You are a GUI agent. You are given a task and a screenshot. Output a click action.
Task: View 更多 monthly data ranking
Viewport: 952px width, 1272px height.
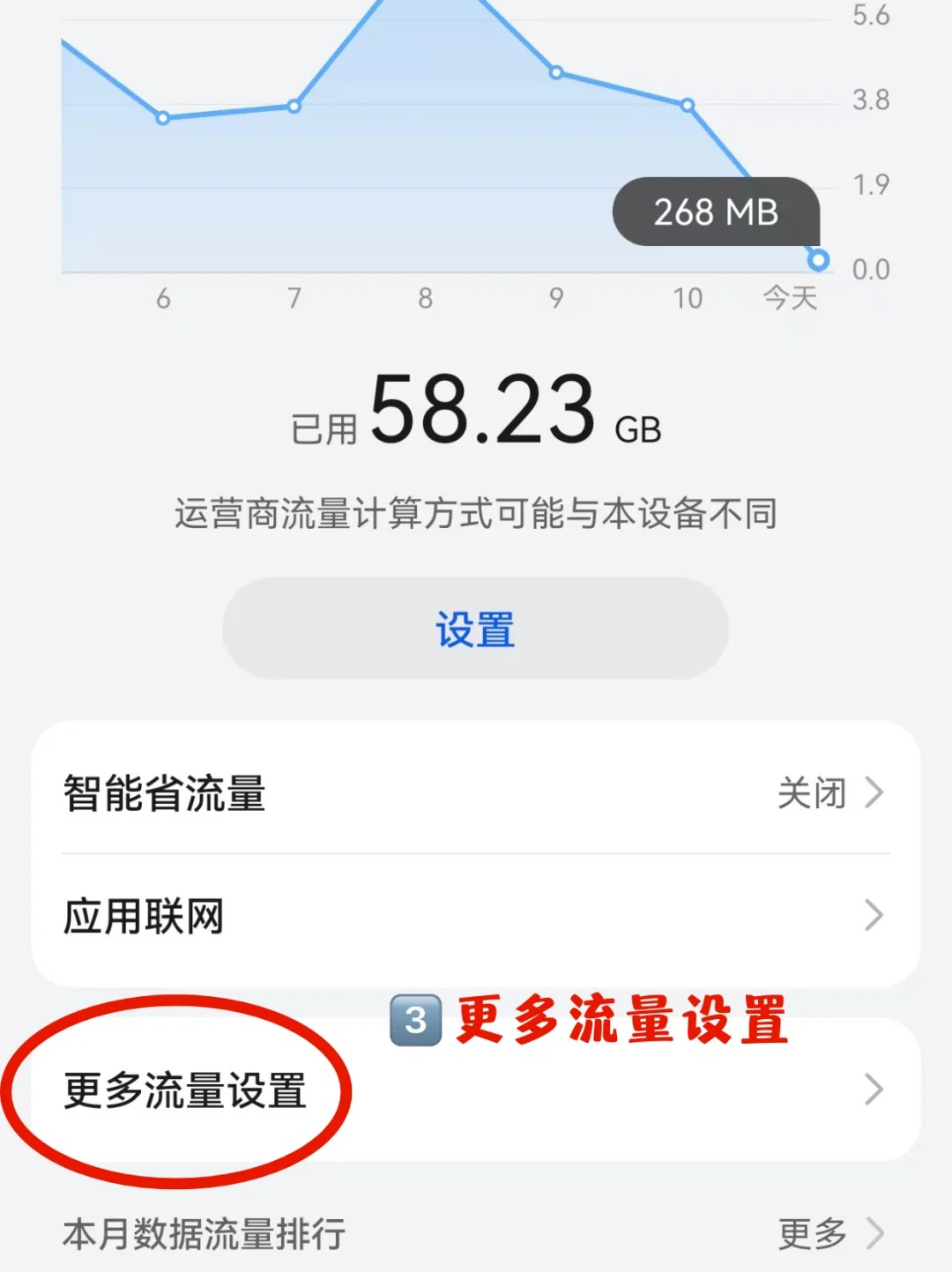click(x=829, y=1233)
